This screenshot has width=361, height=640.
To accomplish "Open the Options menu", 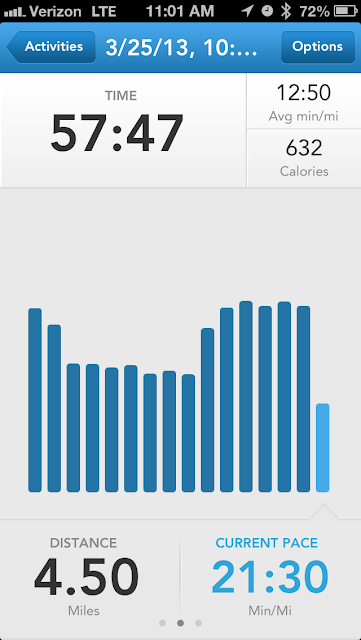I will (x=318, y=47).
